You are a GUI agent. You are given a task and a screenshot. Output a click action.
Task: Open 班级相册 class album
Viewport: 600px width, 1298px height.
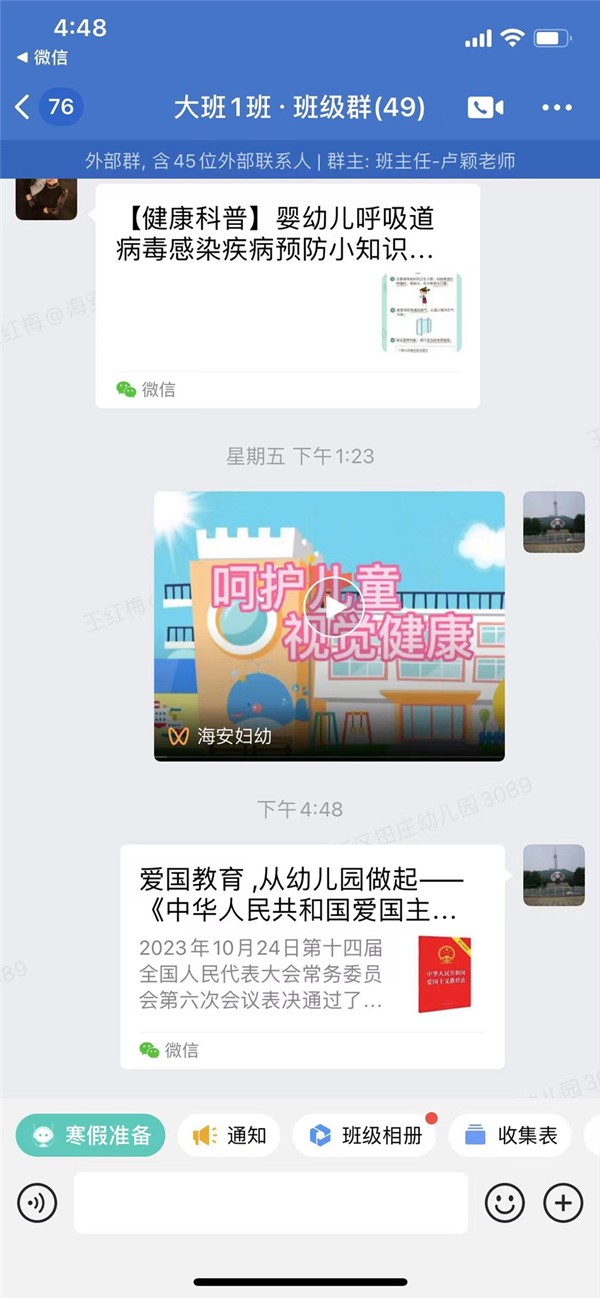[365, 1135]
